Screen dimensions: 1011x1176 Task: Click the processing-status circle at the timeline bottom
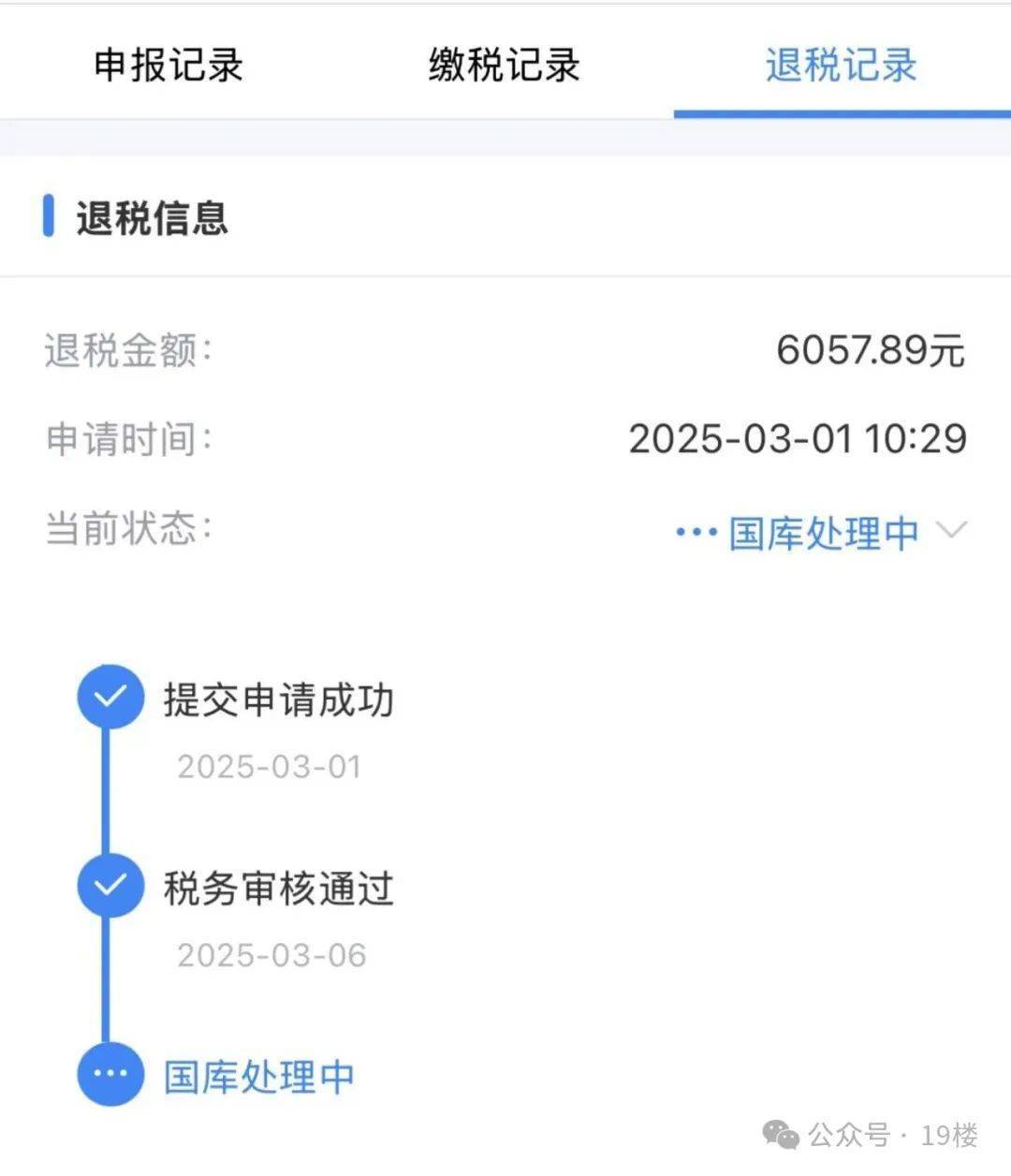pos(110,1075)
